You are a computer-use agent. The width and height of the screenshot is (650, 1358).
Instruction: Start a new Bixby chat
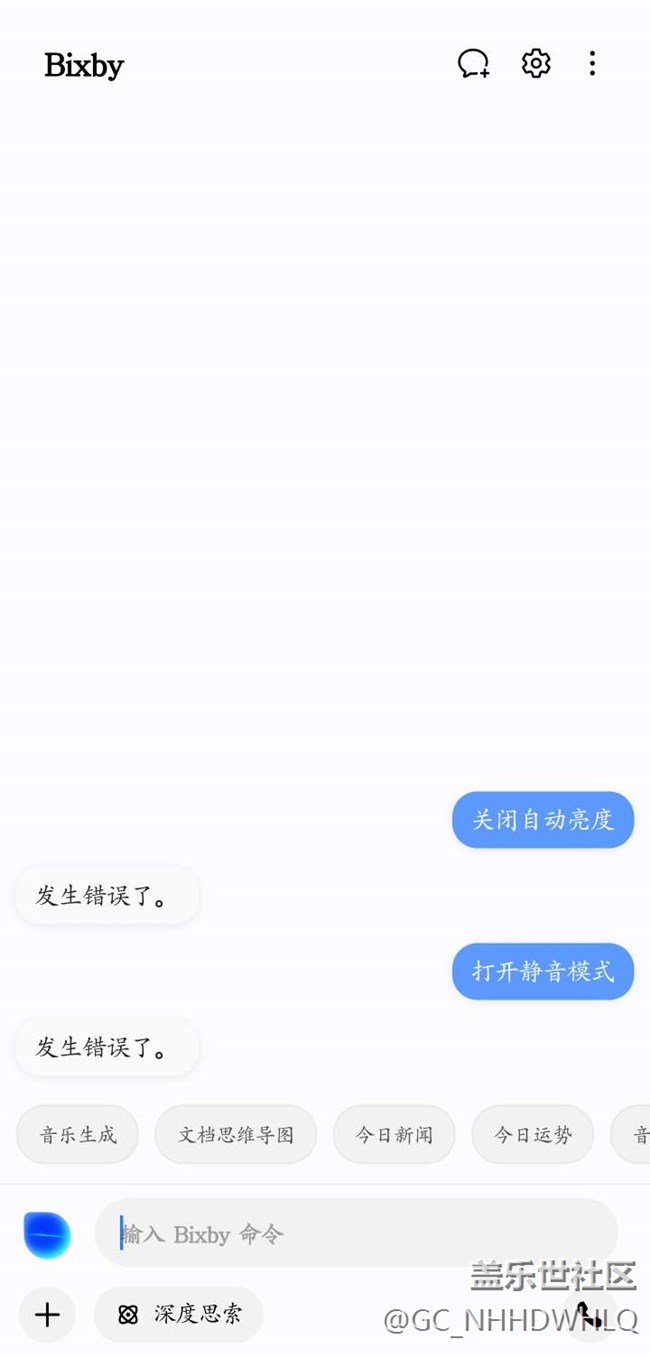473,64
